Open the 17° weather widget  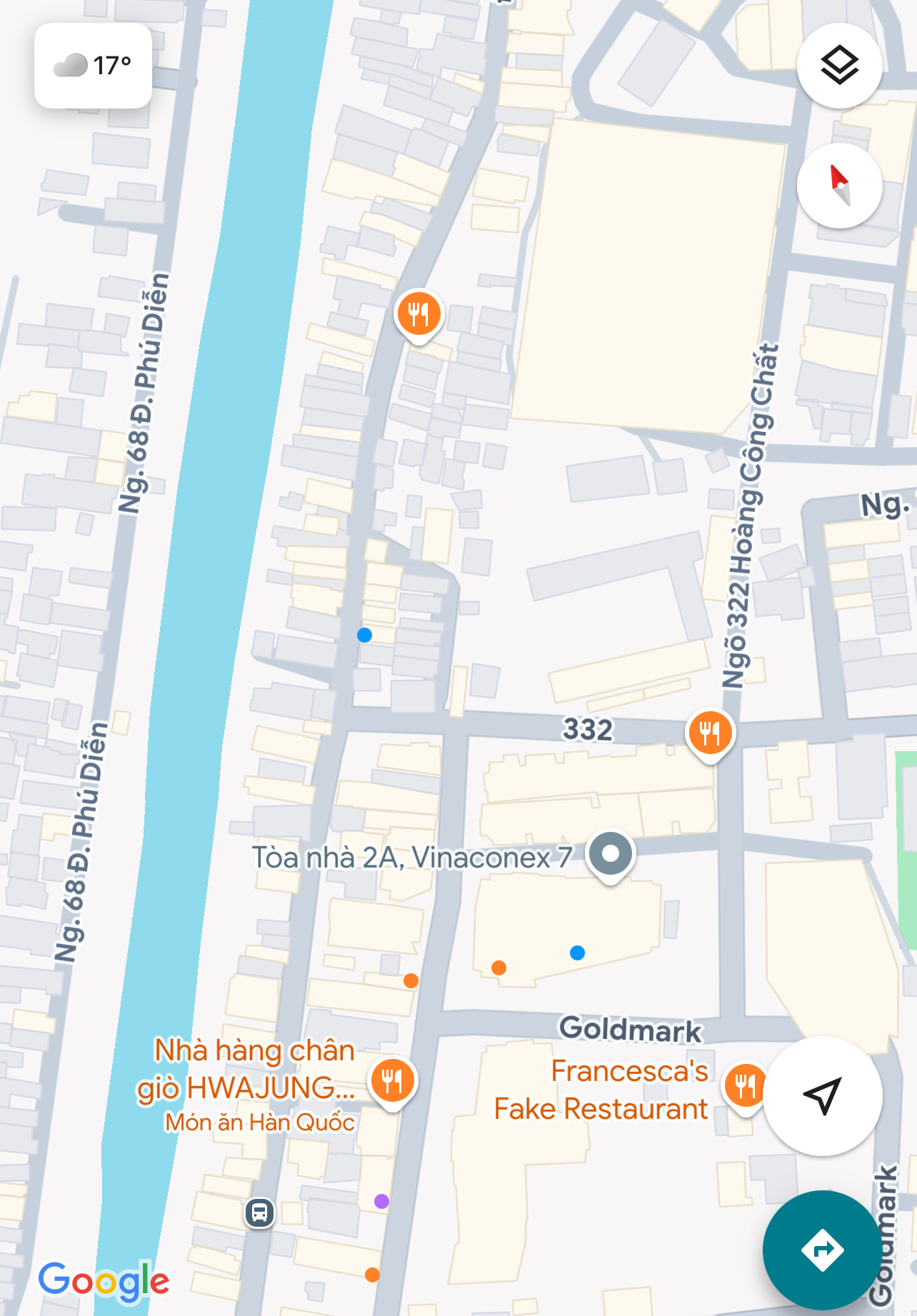pos(93,66)
